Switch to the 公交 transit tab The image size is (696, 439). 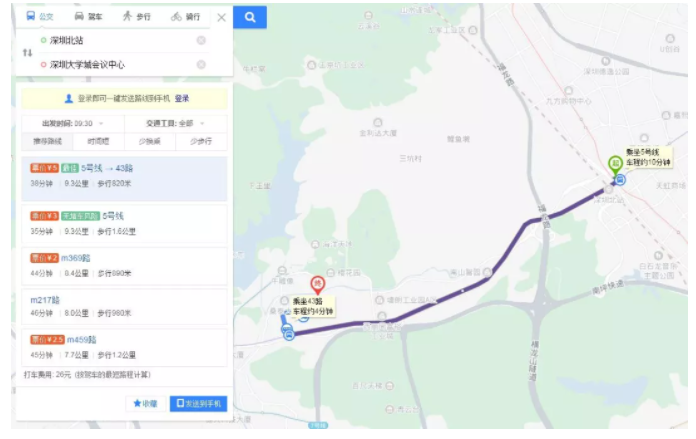point(39,17)
